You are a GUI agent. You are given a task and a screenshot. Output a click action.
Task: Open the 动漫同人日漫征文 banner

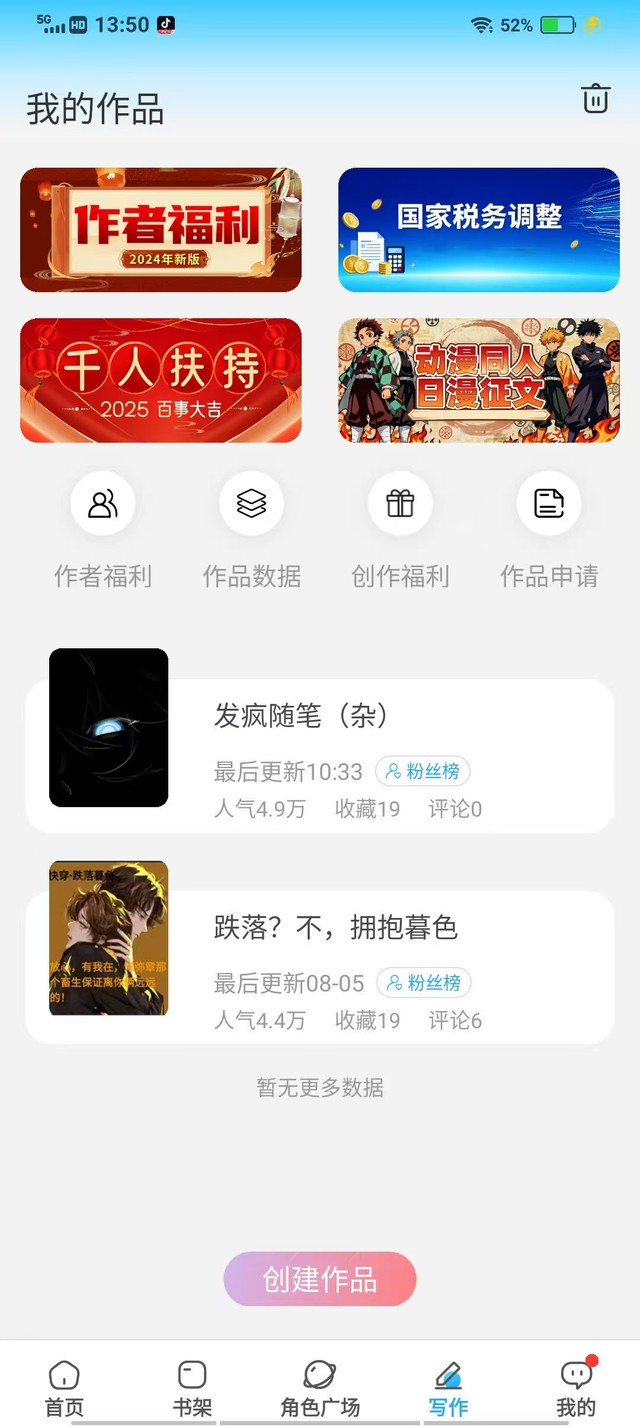[x=479, y=380]
